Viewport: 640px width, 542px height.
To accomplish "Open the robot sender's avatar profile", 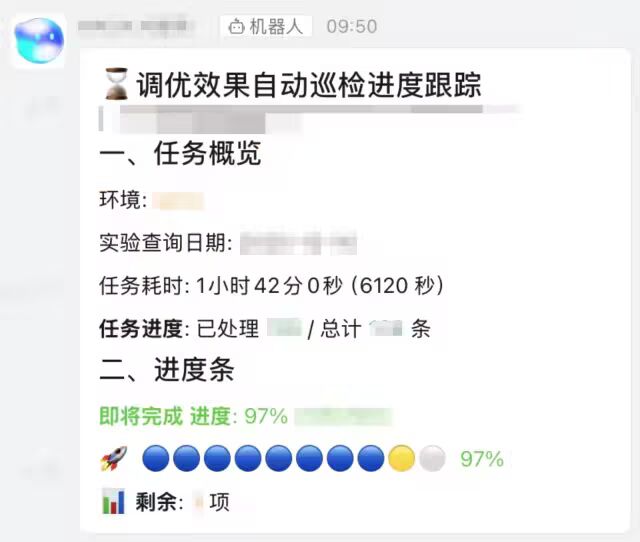I will point(39,40).
